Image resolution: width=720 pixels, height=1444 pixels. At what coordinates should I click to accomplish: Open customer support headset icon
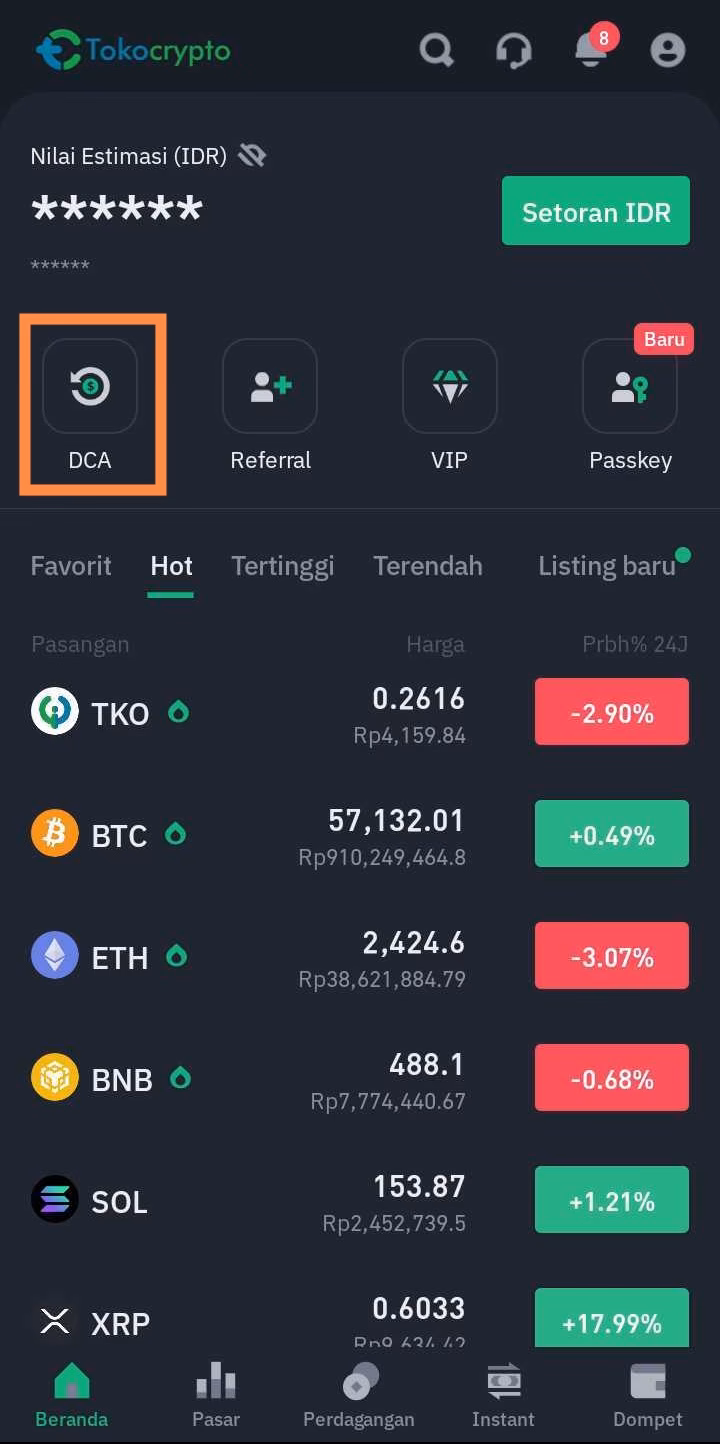[x=513, y=49]
